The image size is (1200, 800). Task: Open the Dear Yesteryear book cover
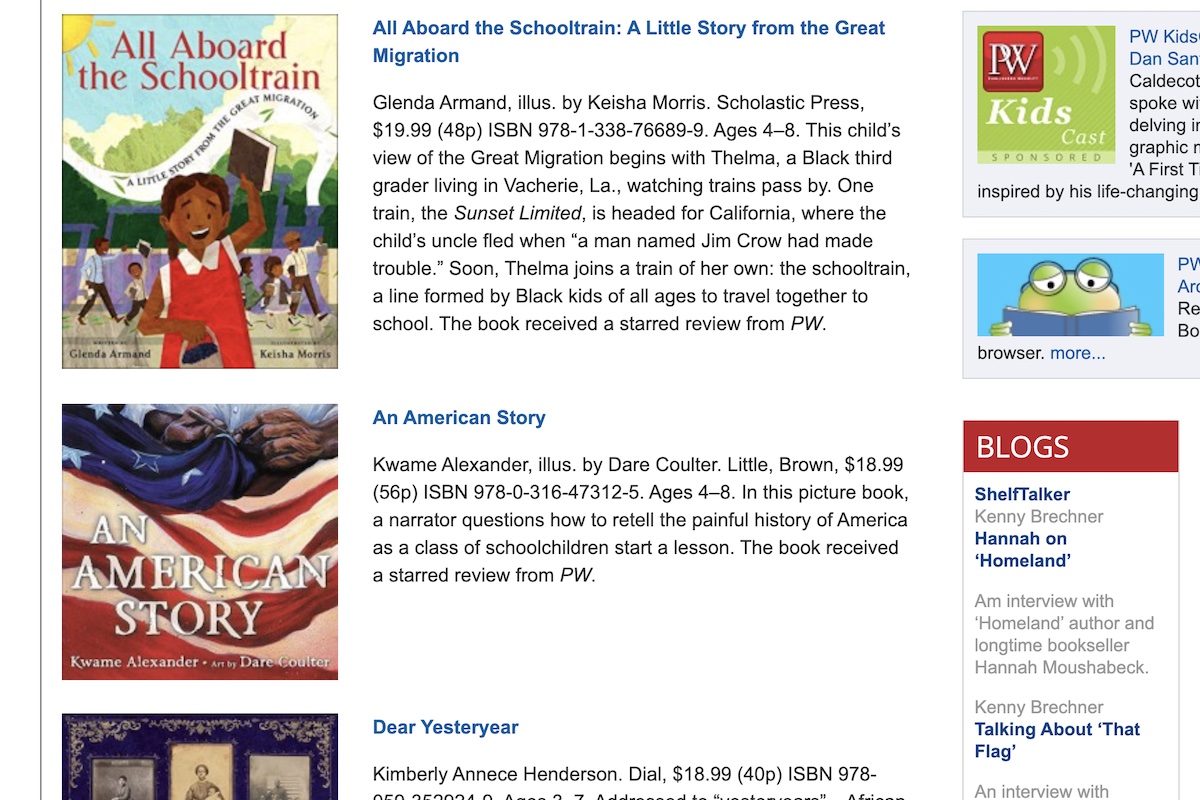tap(200, 757)
